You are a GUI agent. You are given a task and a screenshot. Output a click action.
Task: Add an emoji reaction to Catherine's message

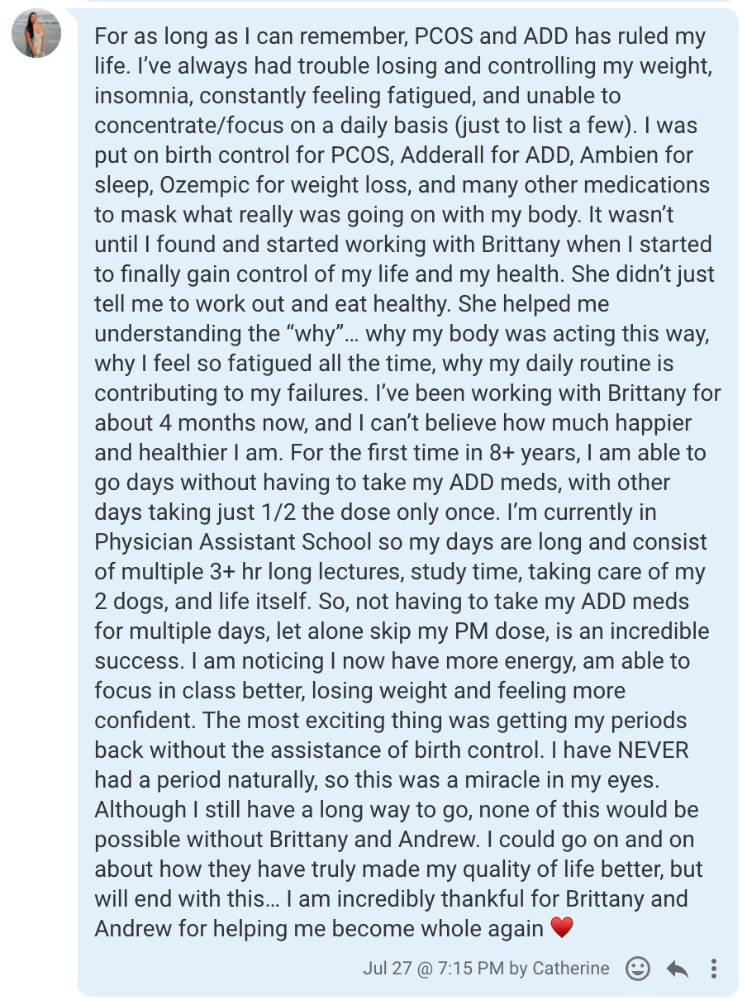tap(637, 968)
